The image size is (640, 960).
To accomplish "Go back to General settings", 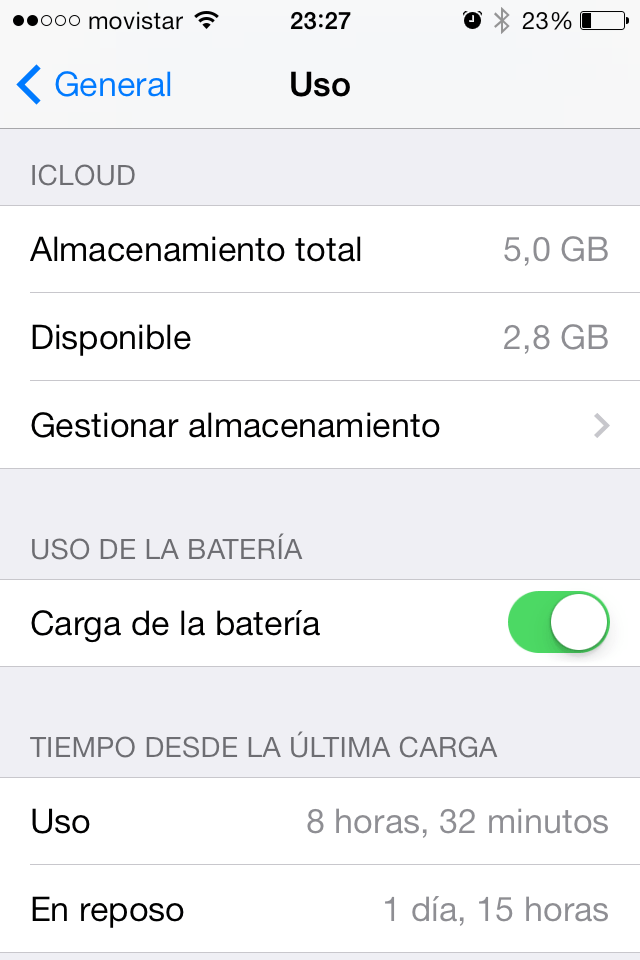I will pyautogui.click(x=95, y=85).
